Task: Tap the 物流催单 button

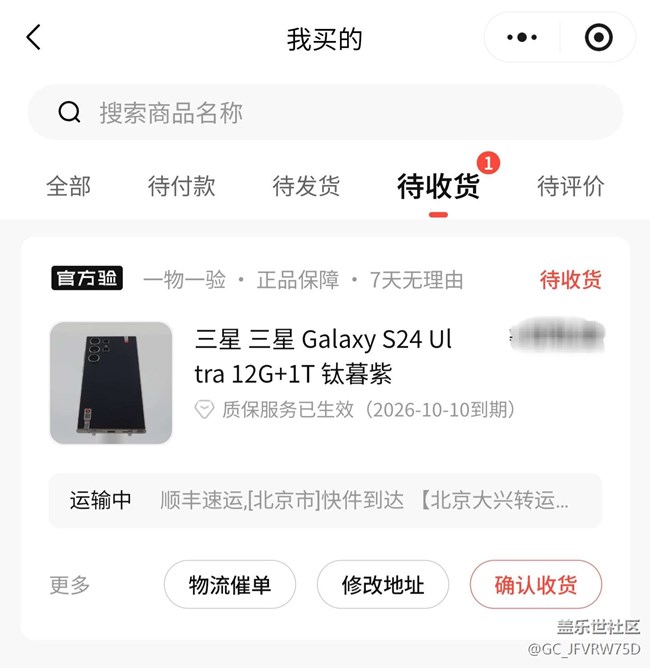Action: click(x=230, y=585)
